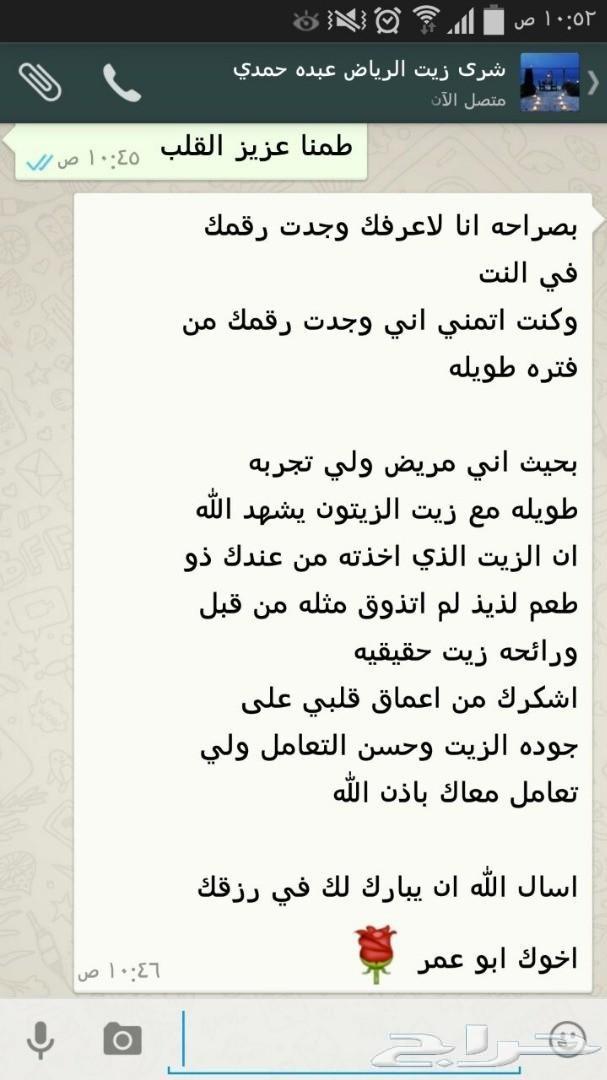The image size is (607, 1080).
Task: Open the contact's profile picture
Action: click(549, 83)
